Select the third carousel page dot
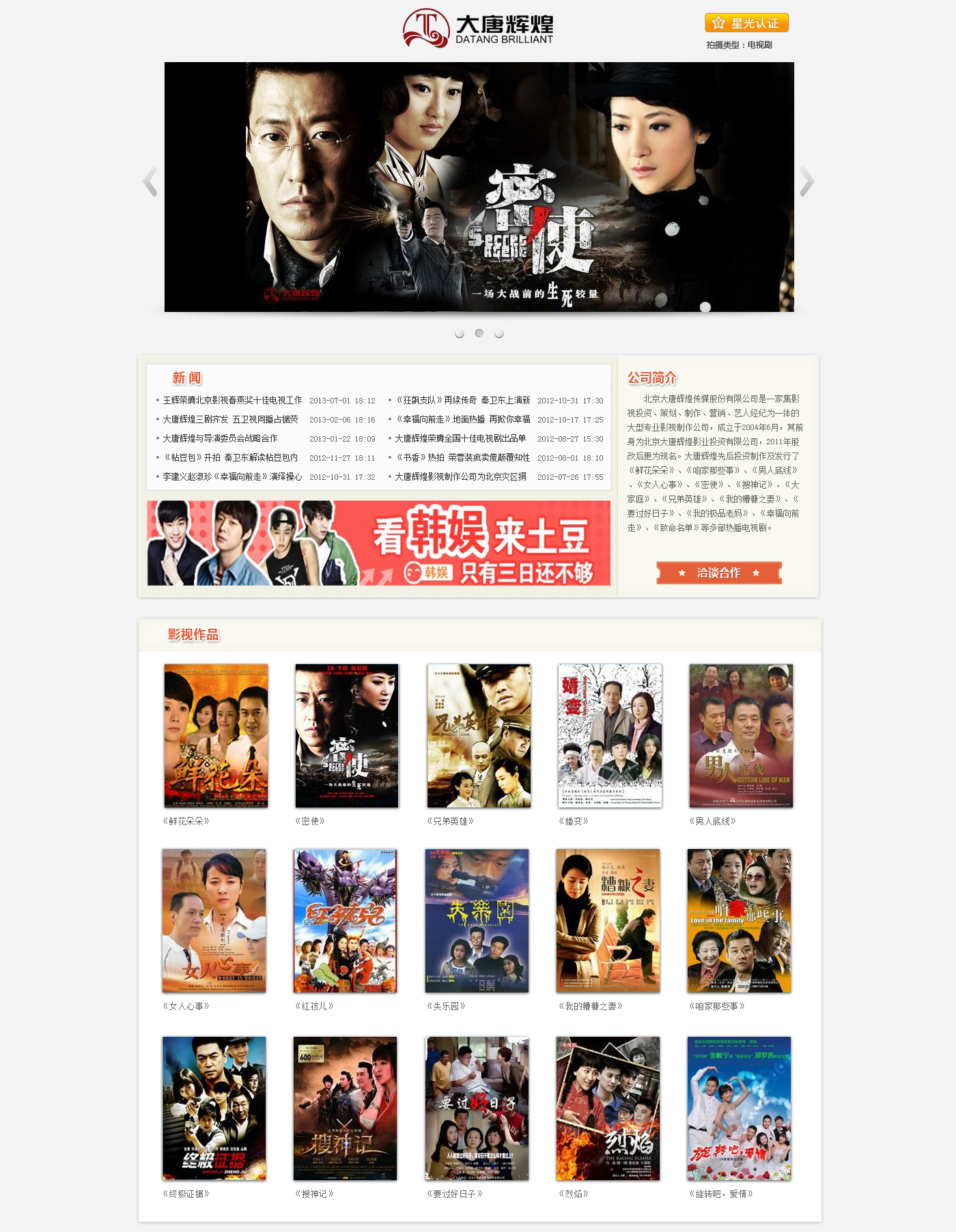This screenshot has width=956, height=1232. click(499, 333)
